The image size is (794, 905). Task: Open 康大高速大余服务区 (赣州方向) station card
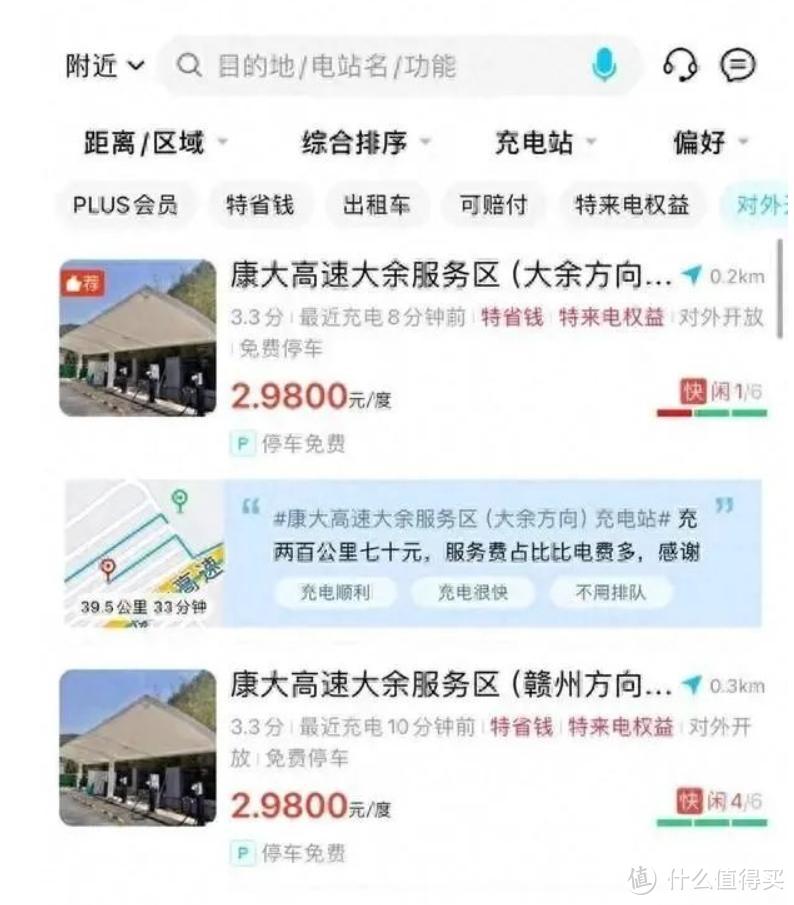point(450,685)
